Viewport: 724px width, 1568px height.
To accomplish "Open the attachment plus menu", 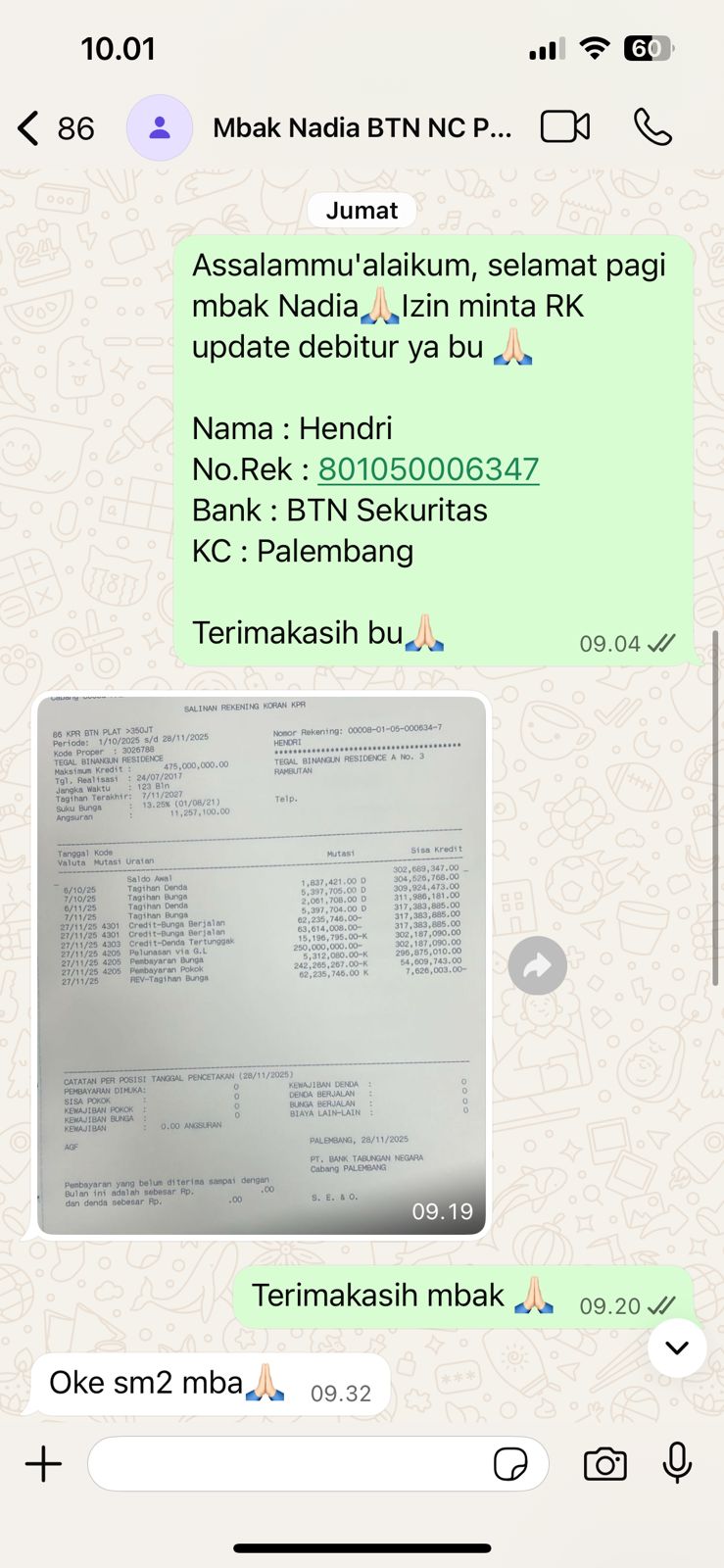I will point(44,1464).
